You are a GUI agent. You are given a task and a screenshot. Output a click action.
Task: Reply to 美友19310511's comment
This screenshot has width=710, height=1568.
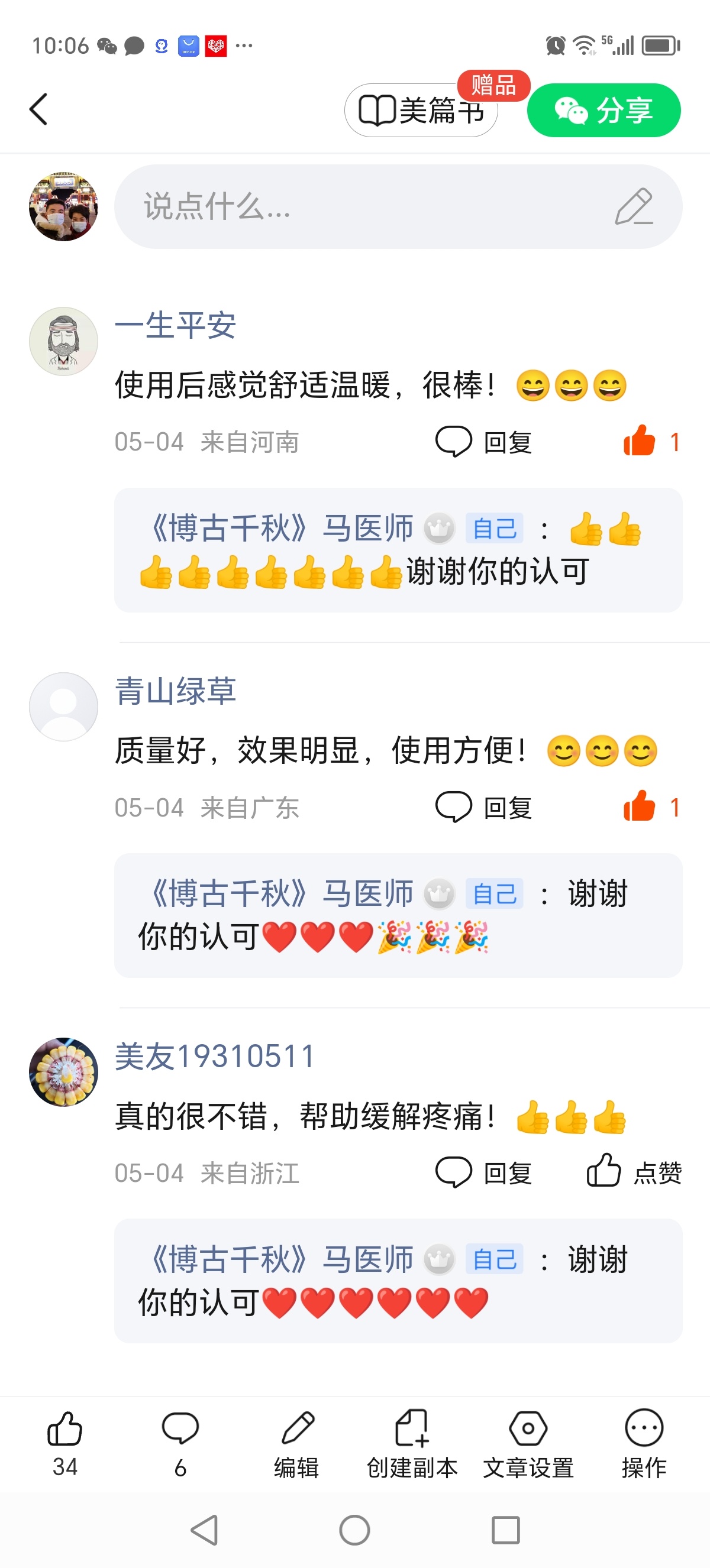pos(484,1172)
